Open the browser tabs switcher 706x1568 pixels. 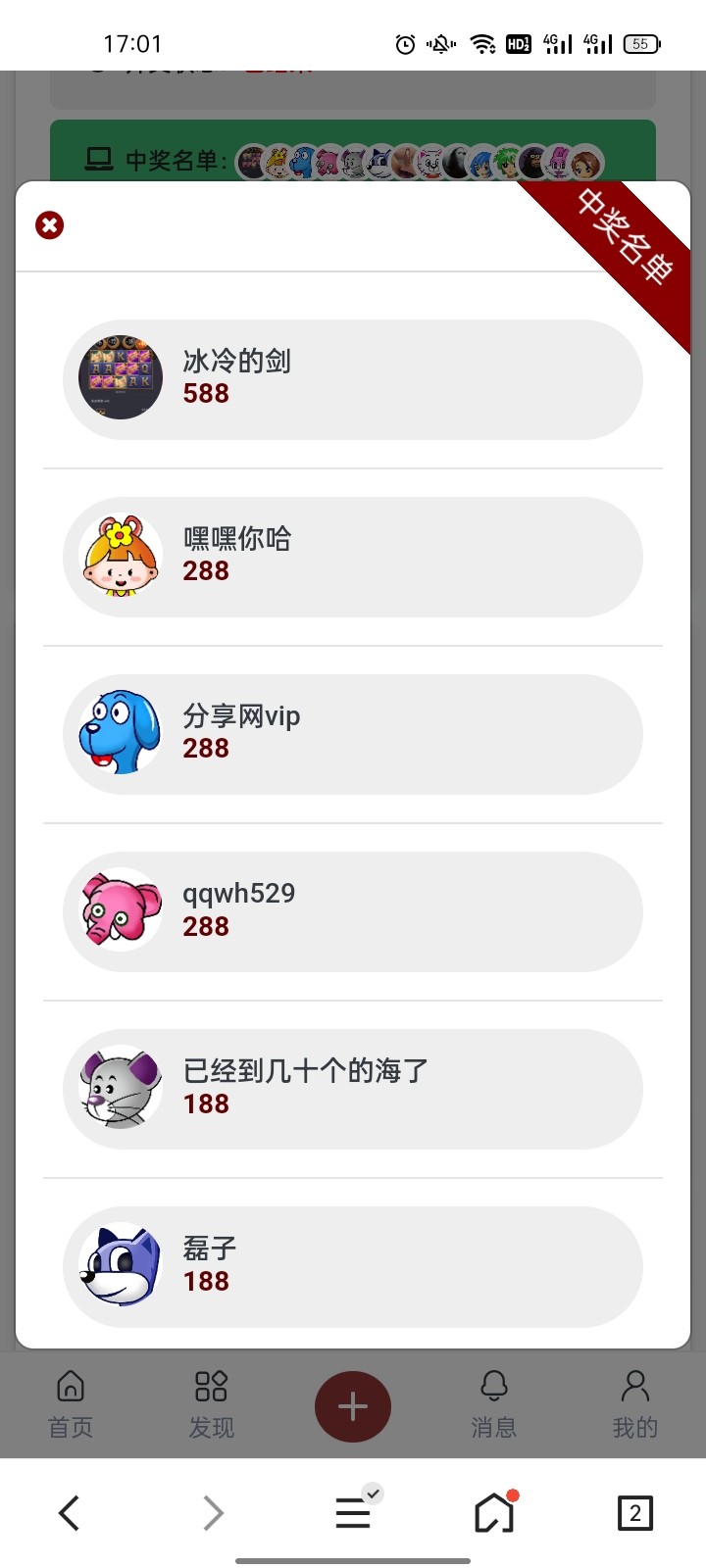(634, 1513)
